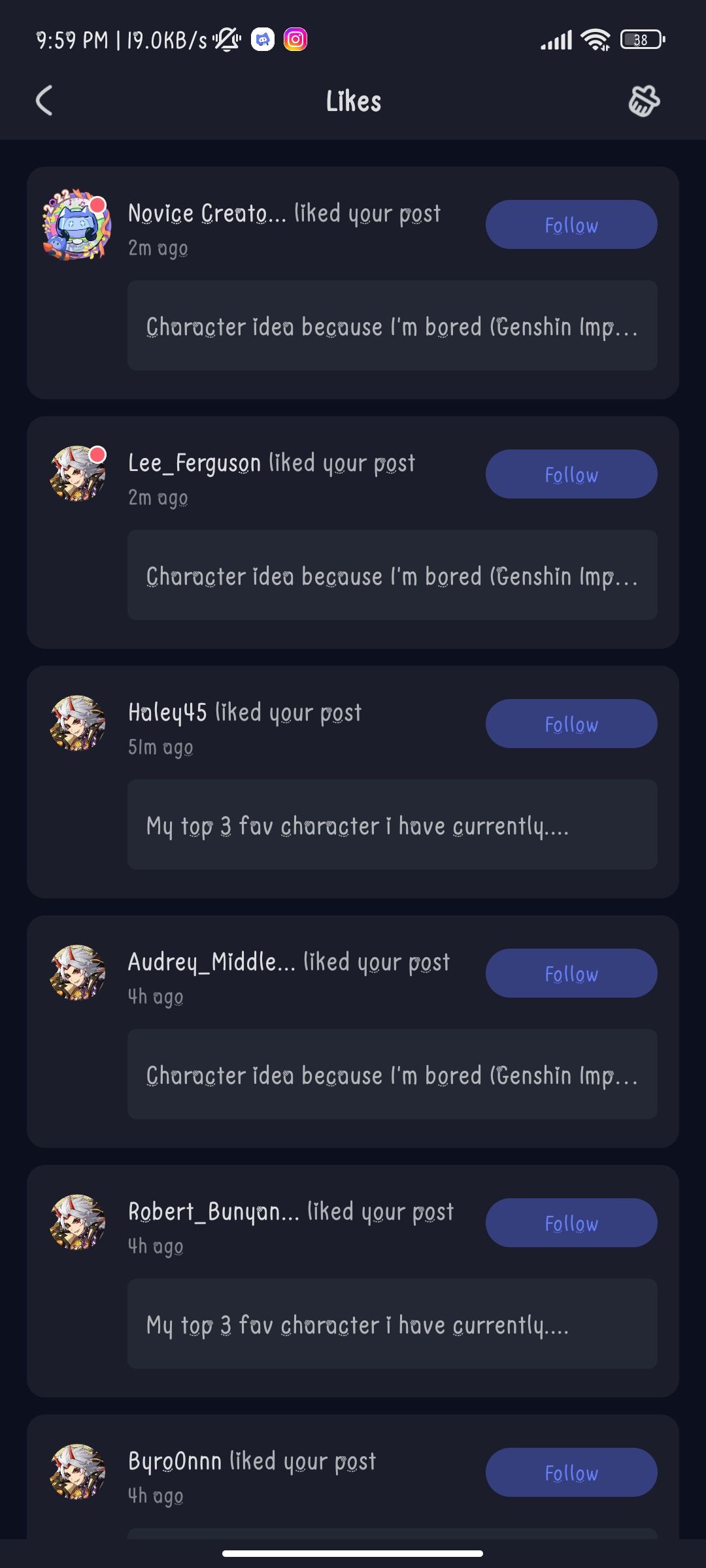This screenshot has height=1568, width=706.
Task: Go back from the Likes screen
Action: 44,101
